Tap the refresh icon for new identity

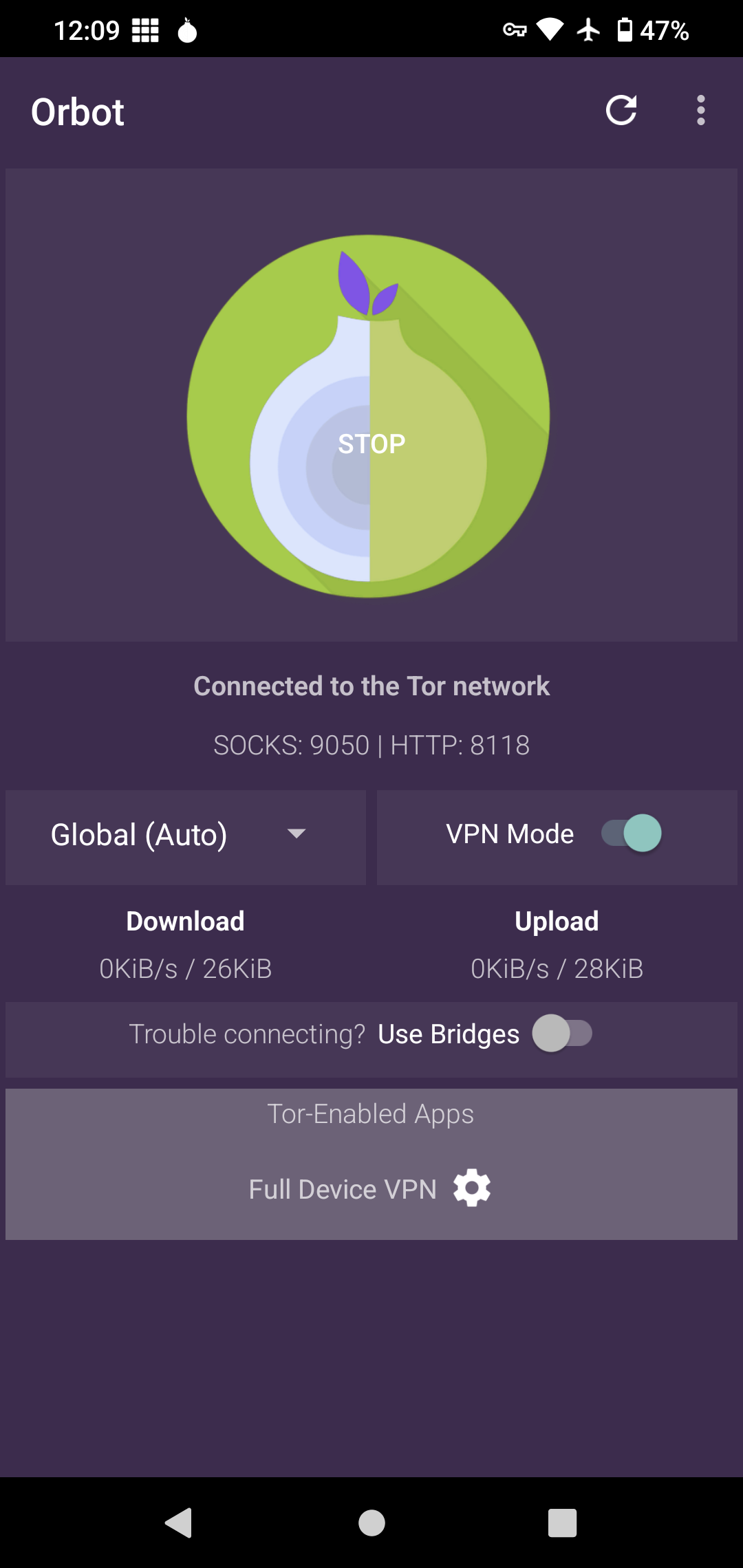[621, 110]
